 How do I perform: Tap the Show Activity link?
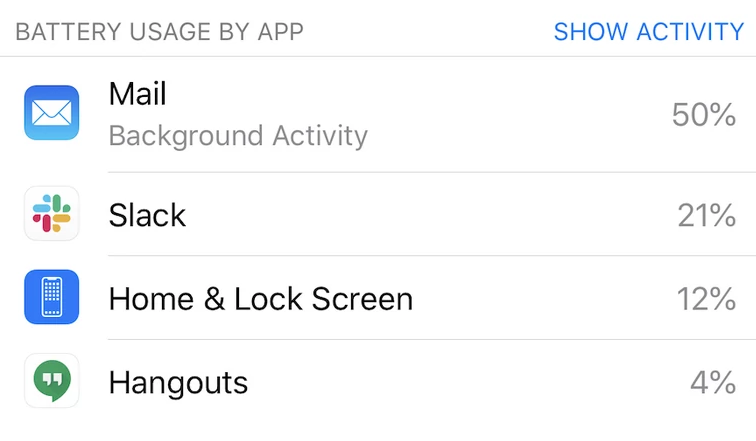(x=648, y=31)
